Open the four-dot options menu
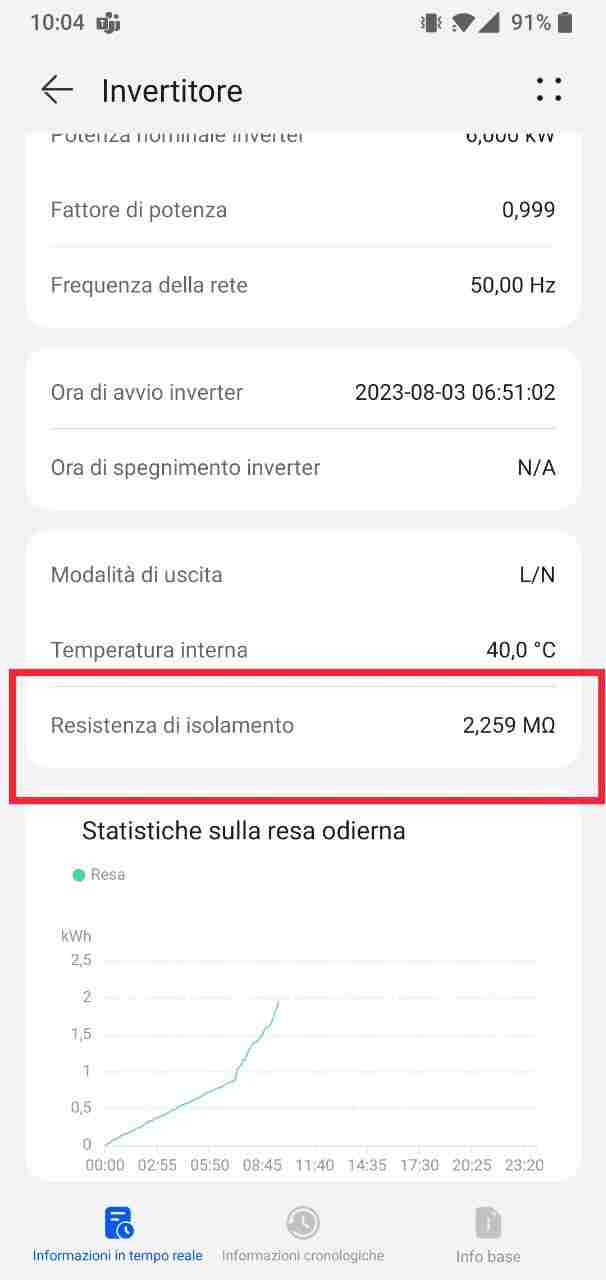 tap(548, 90)
